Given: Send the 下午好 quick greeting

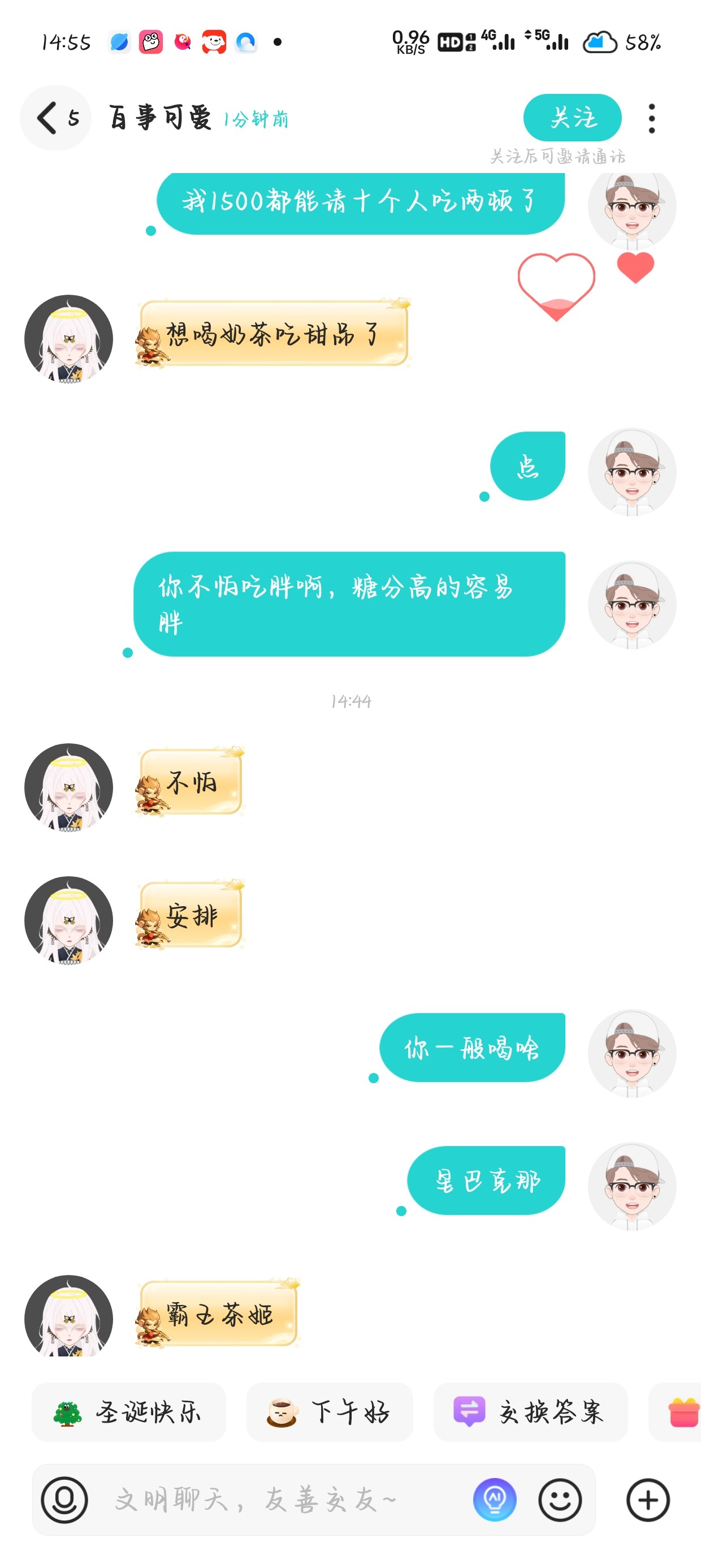Looking at the screenshot, I should (x=329, y=1411).
